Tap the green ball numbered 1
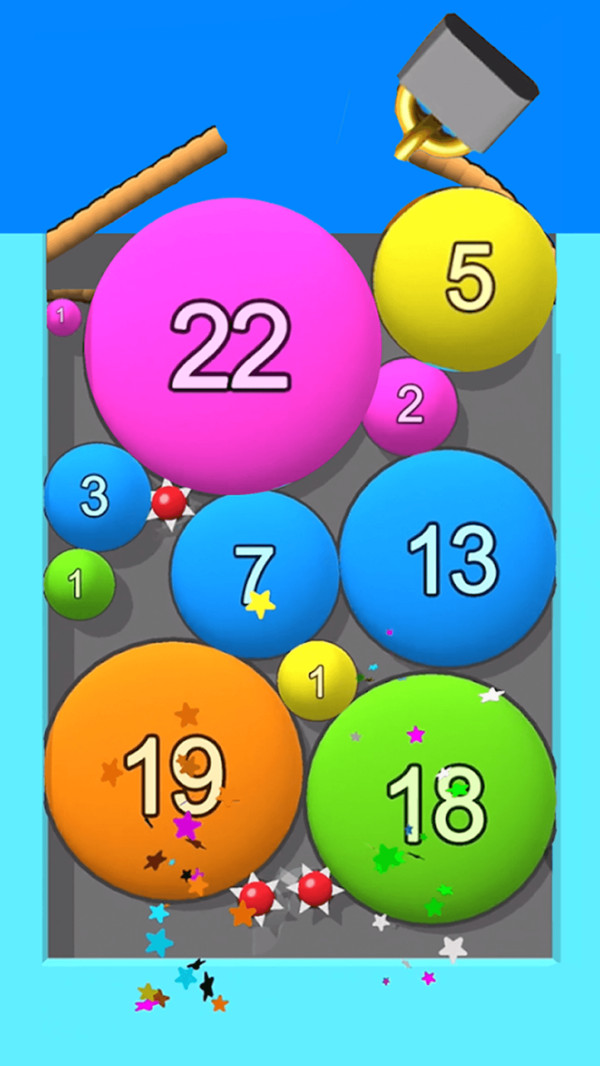 (x=78, y=584)
